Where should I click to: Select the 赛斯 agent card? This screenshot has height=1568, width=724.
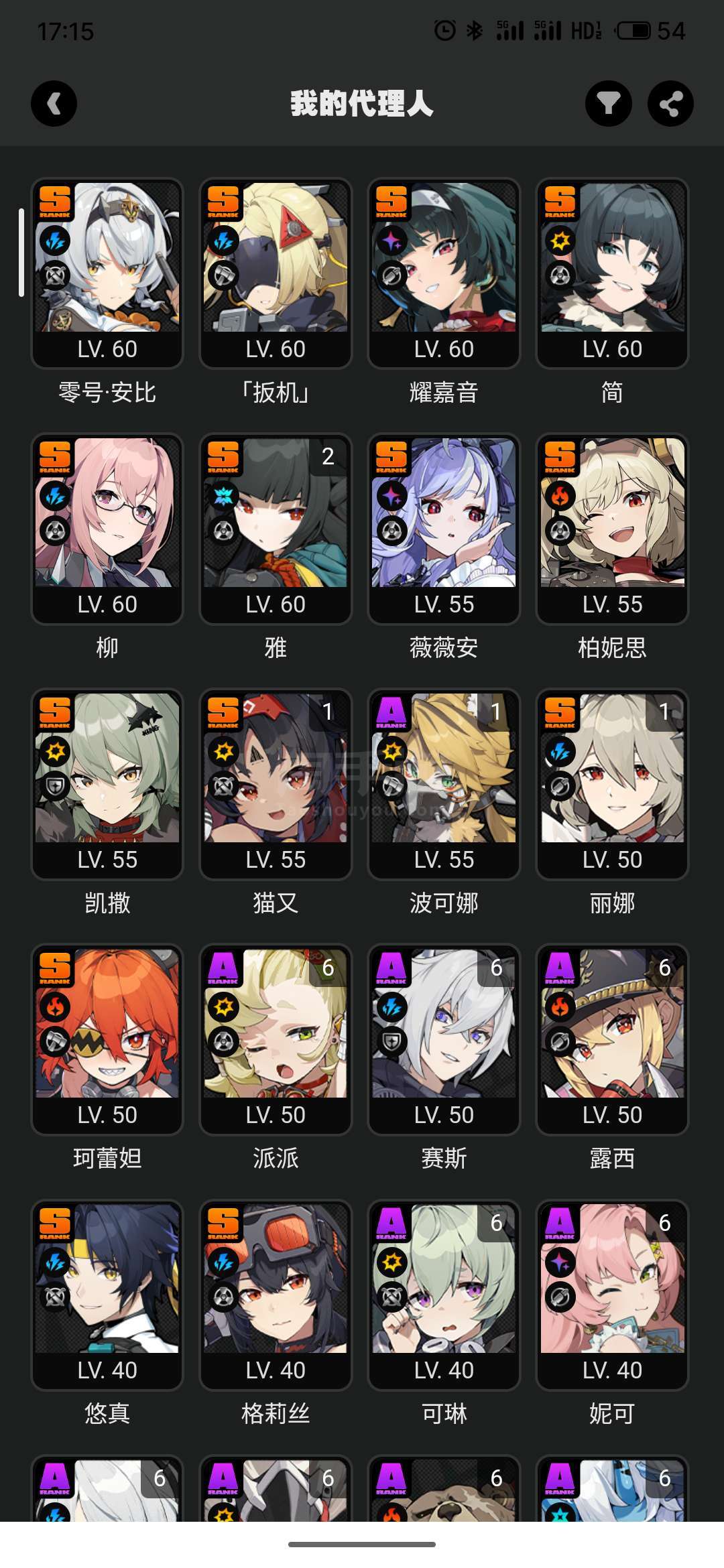click(x=444, y=1039)
